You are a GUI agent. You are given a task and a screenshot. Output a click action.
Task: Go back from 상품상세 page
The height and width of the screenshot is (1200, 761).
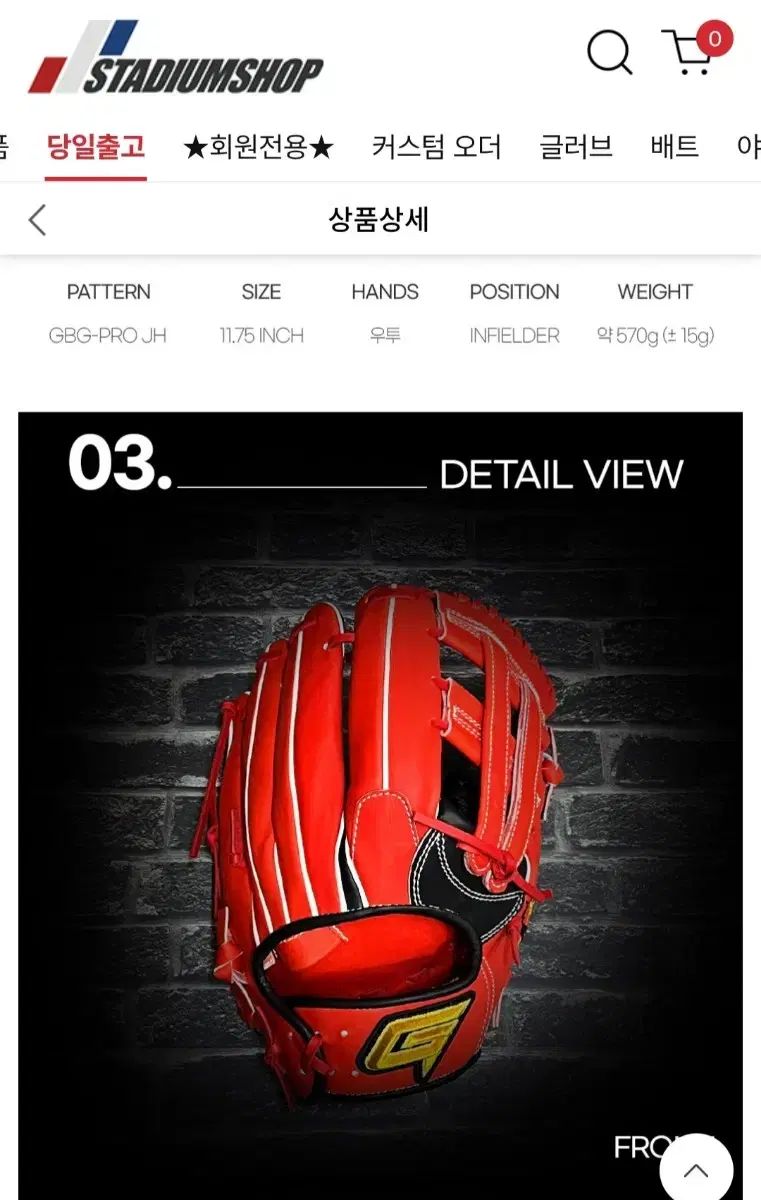[37, 220]
